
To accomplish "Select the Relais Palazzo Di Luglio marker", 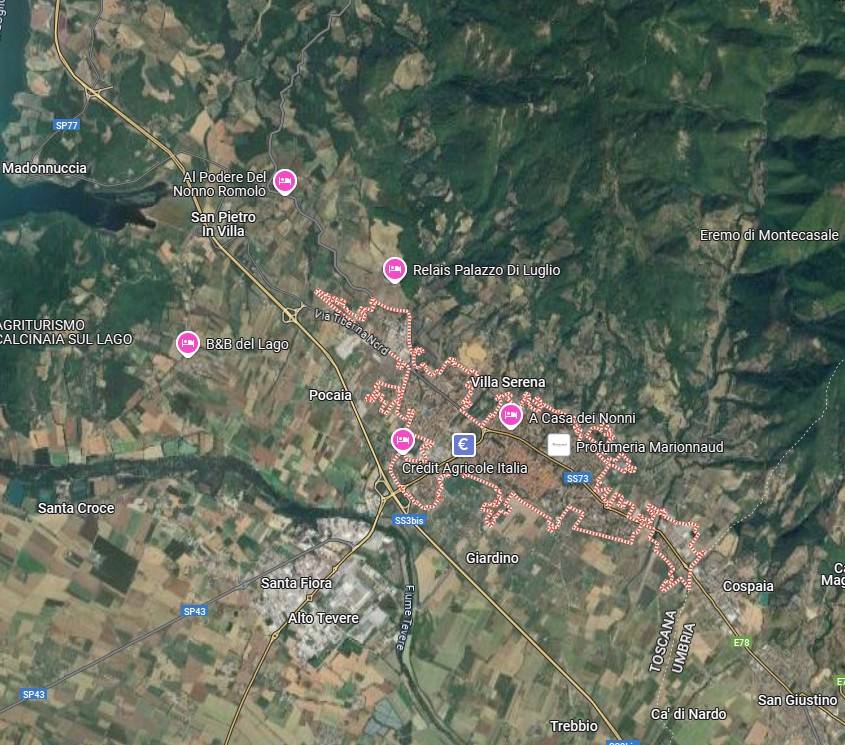I will pos(395,268).
